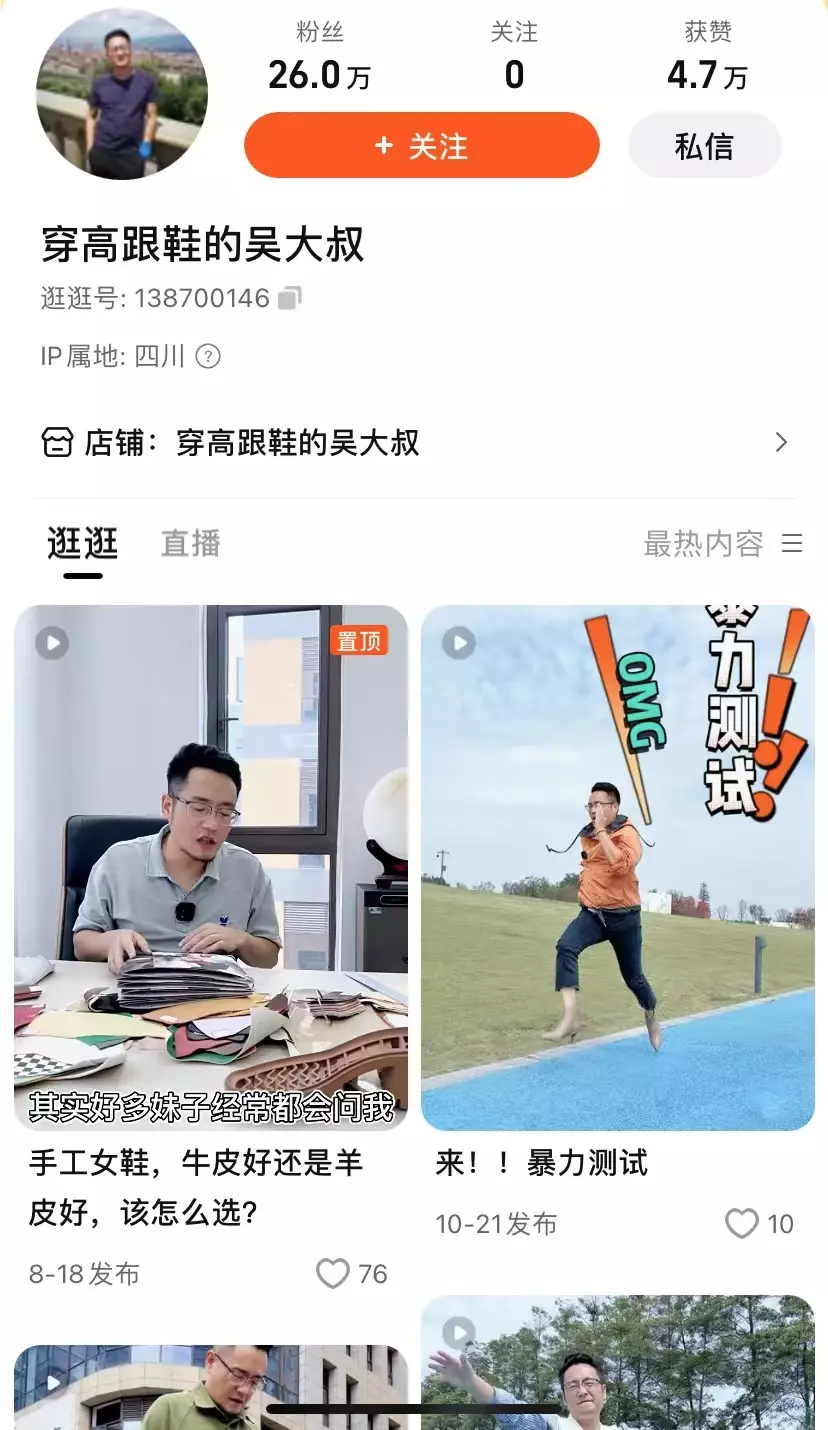
Task: Copy the 逛逛号 ID number
Action: [x=289, y=298]
